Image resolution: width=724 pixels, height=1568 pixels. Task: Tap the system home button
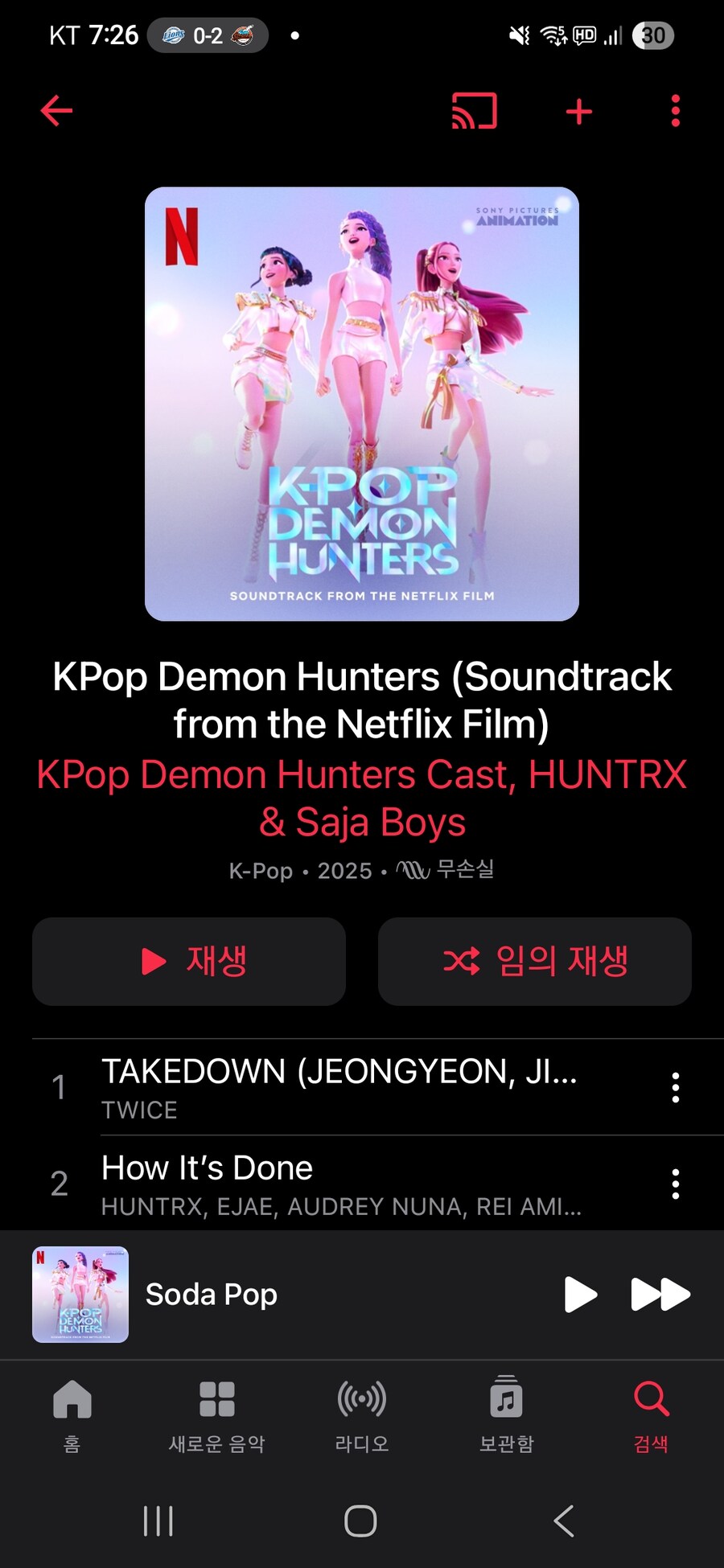click(360, 1521)
